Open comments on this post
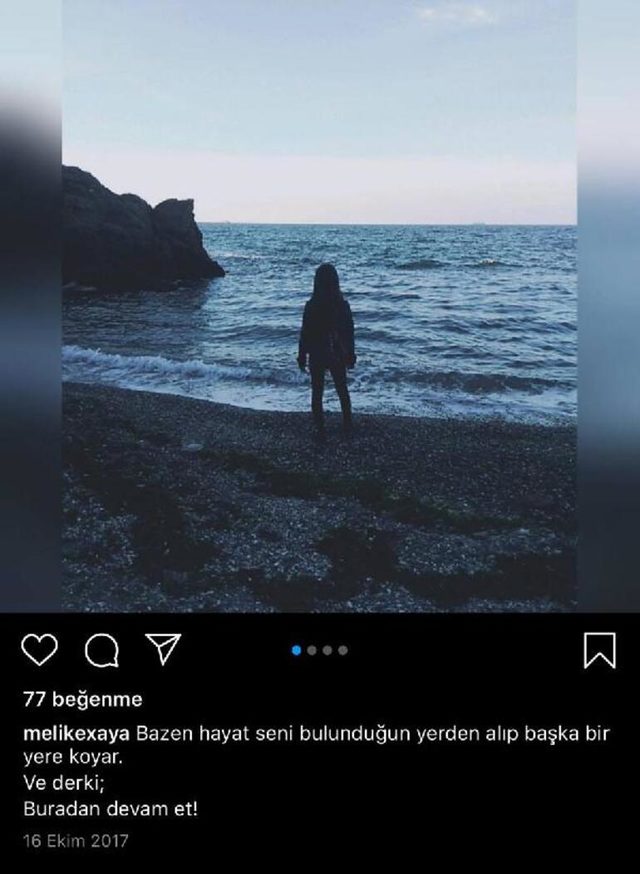This screenshot has width=640, height=874. click(x=101, y=650)
